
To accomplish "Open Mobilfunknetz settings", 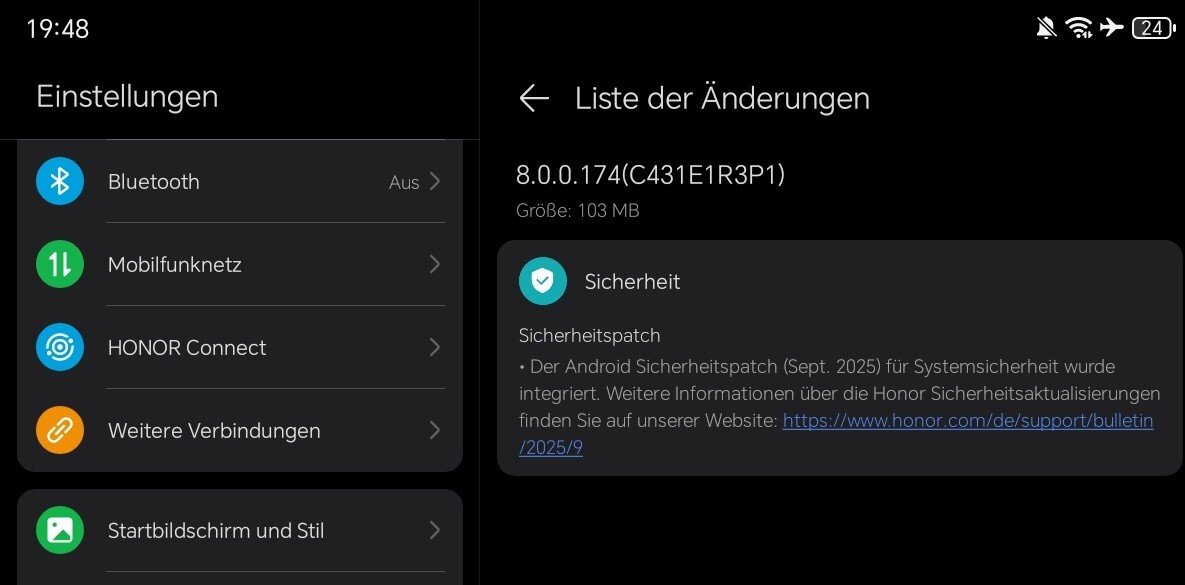I will pos(240,265).
